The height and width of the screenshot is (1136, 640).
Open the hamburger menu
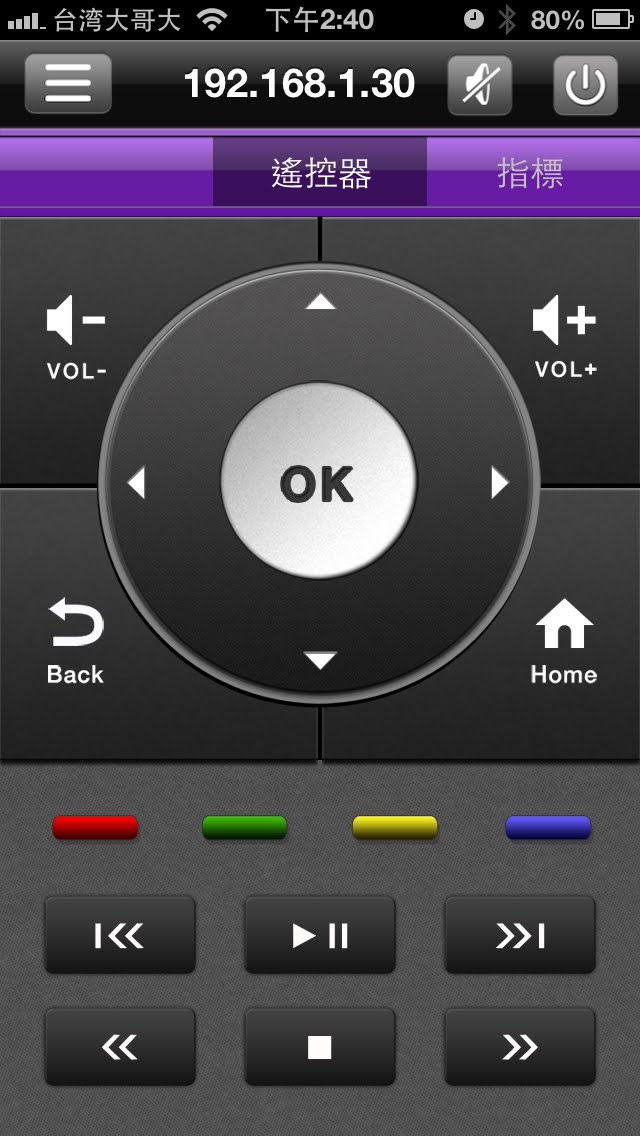click(x=68, y=83)
